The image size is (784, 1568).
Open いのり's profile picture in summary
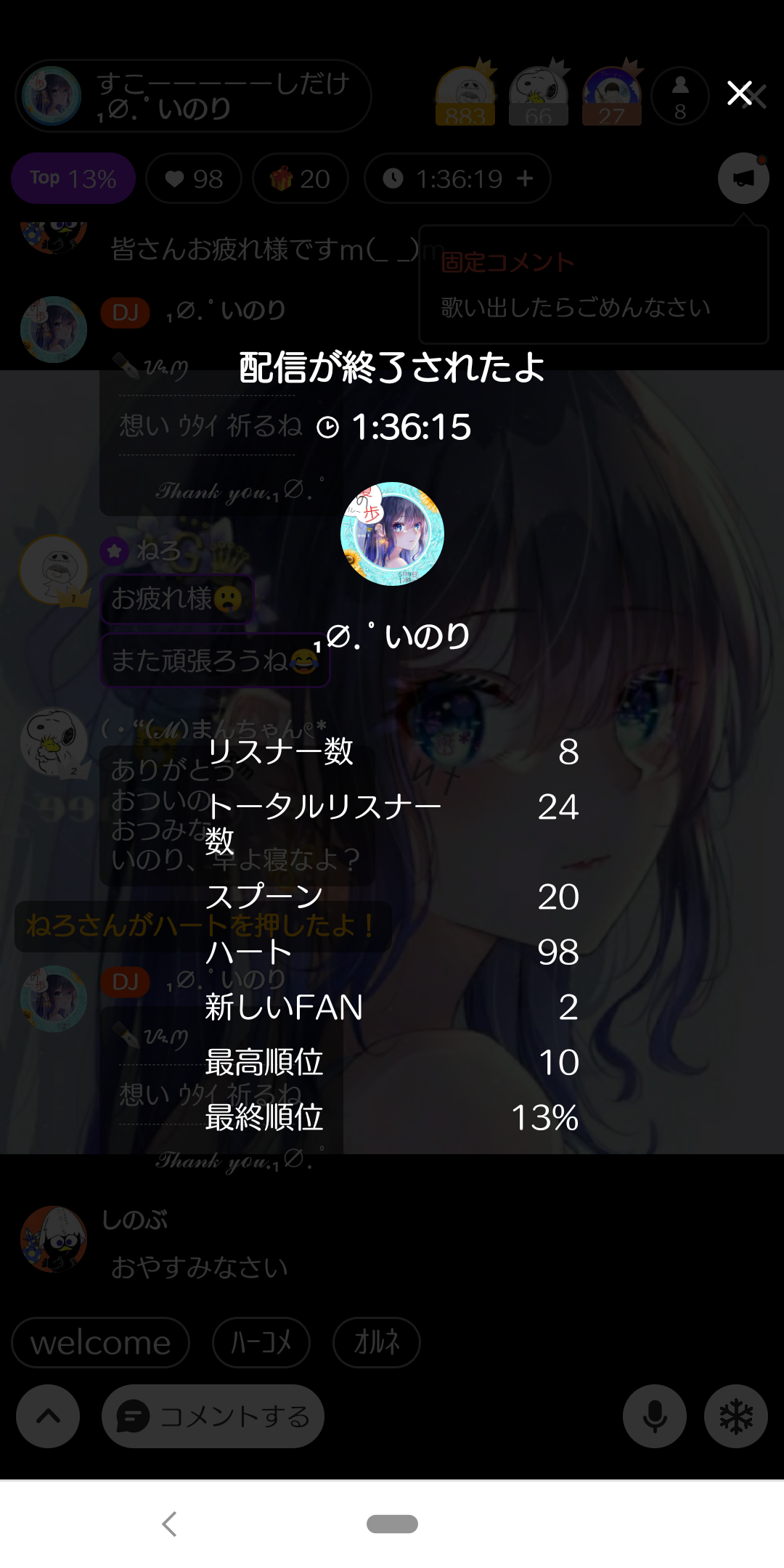(392, 534)
